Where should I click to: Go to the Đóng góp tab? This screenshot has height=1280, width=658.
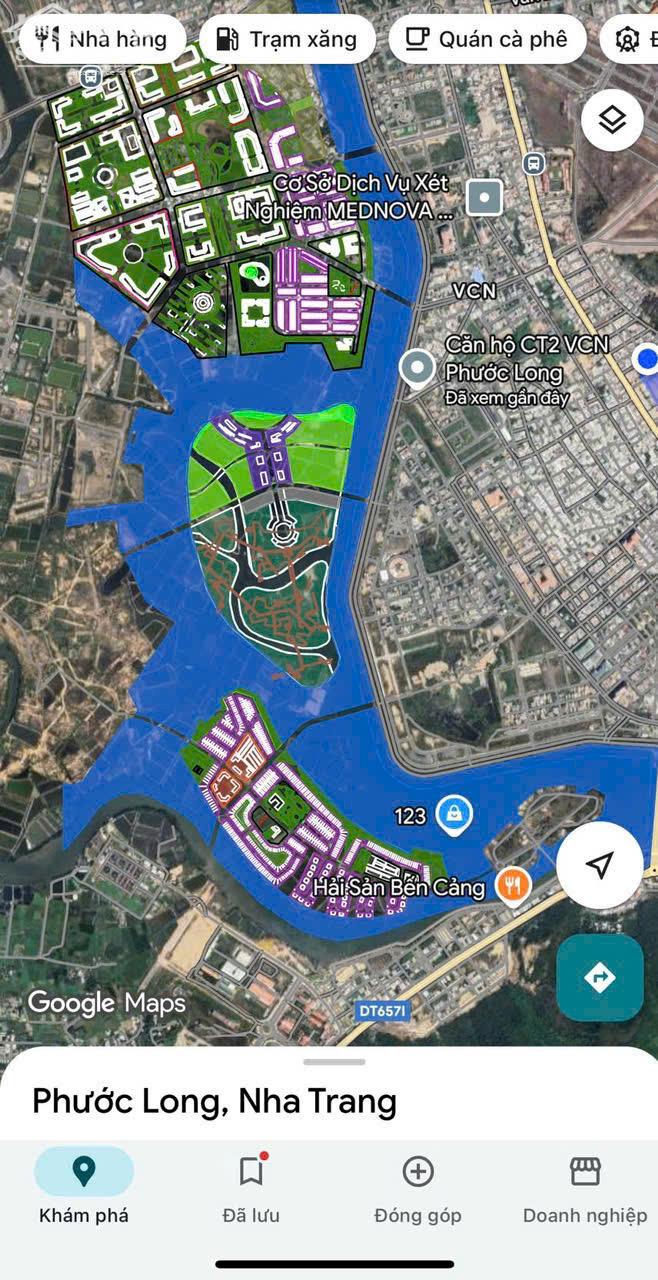click(417, 1187)
